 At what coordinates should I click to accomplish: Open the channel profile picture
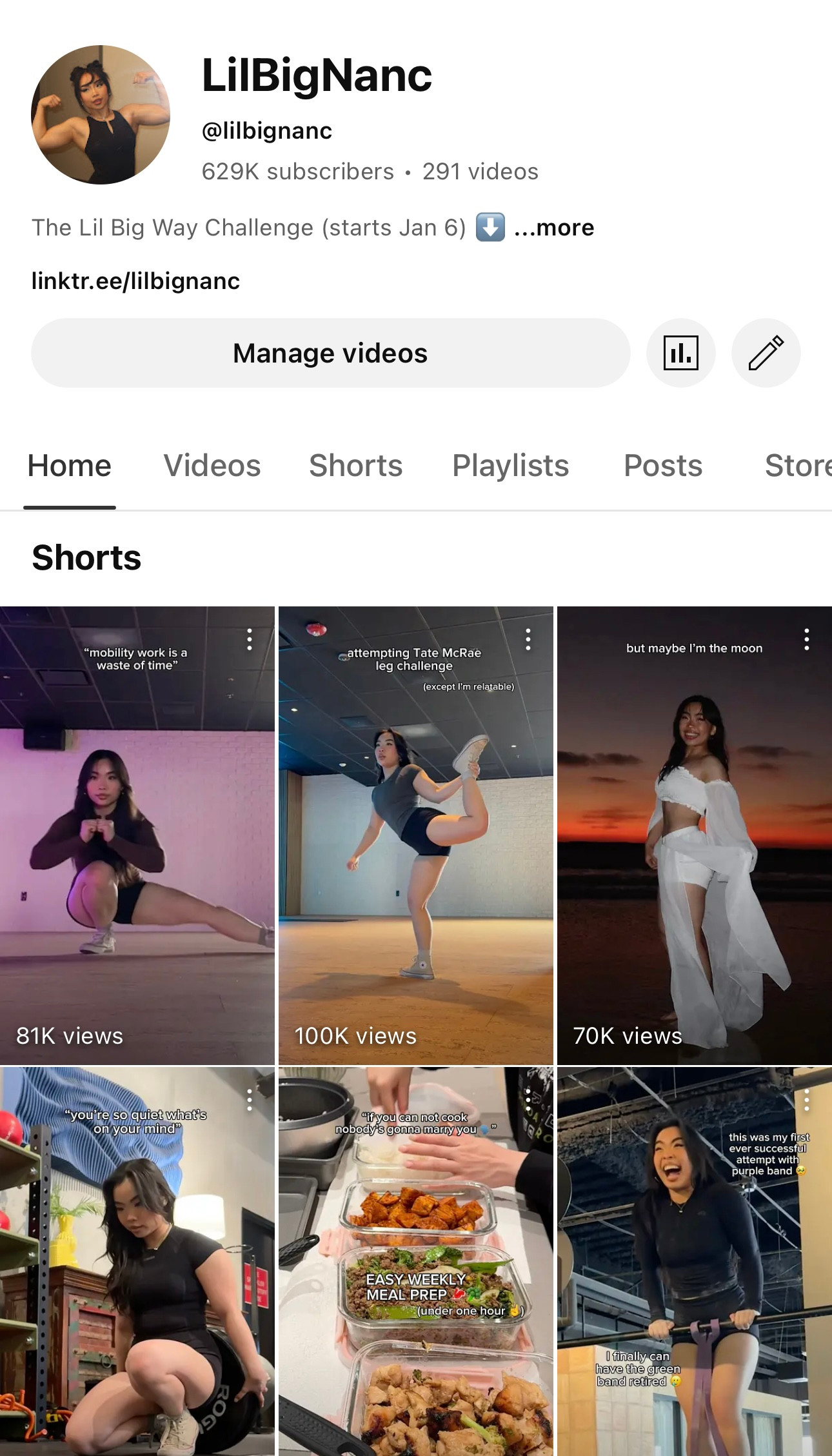[x=101, y=113]
